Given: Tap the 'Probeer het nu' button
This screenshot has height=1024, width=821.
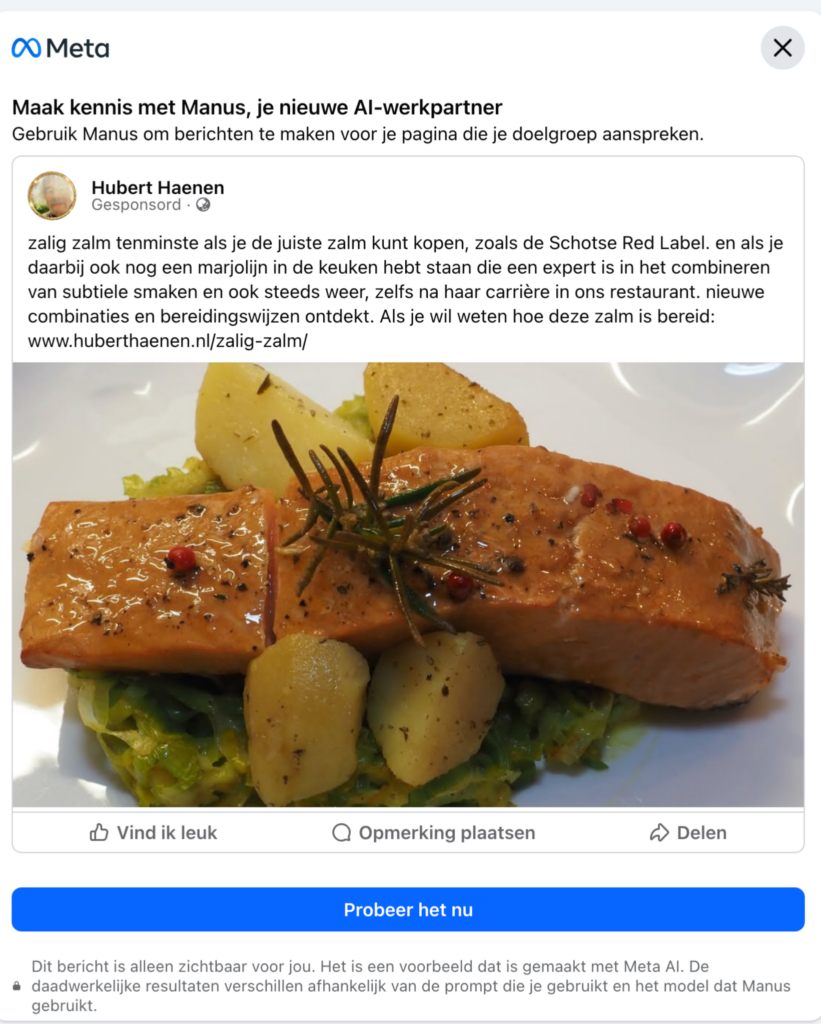Looking at the screenshot, I should point(408,909).
